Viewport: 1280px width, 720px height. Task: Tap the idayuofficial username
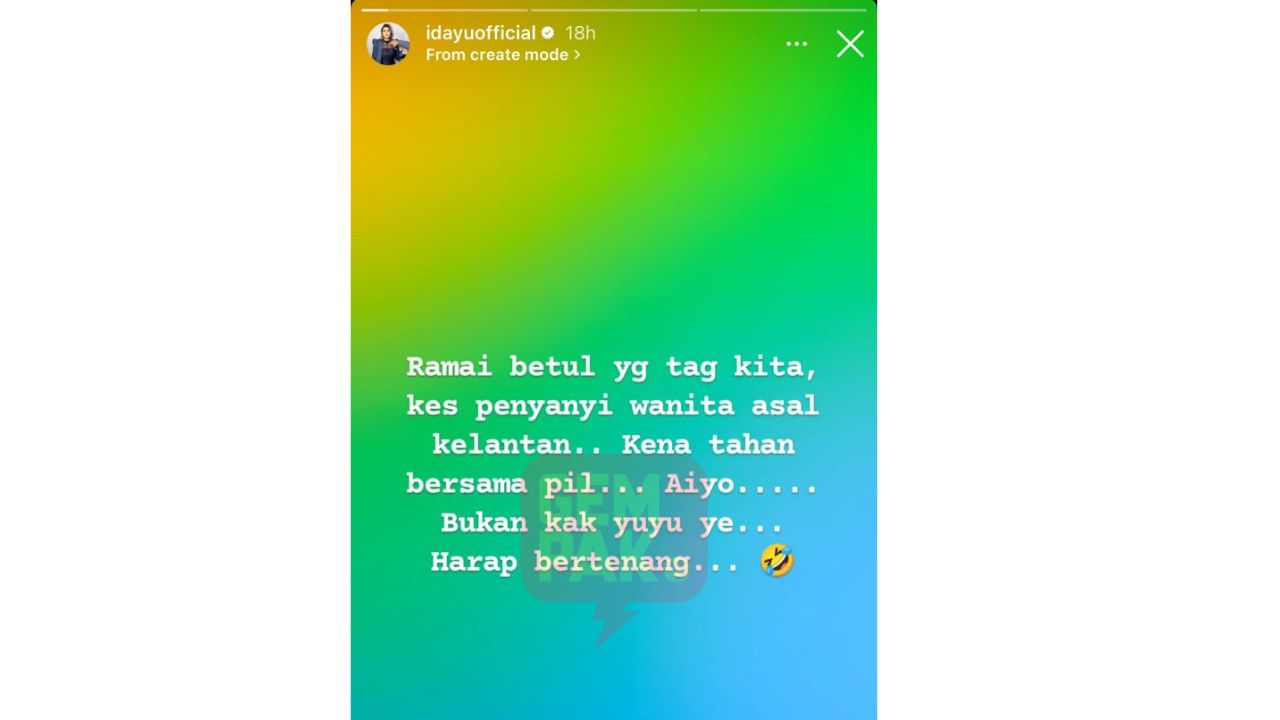(x=480, y=33)
